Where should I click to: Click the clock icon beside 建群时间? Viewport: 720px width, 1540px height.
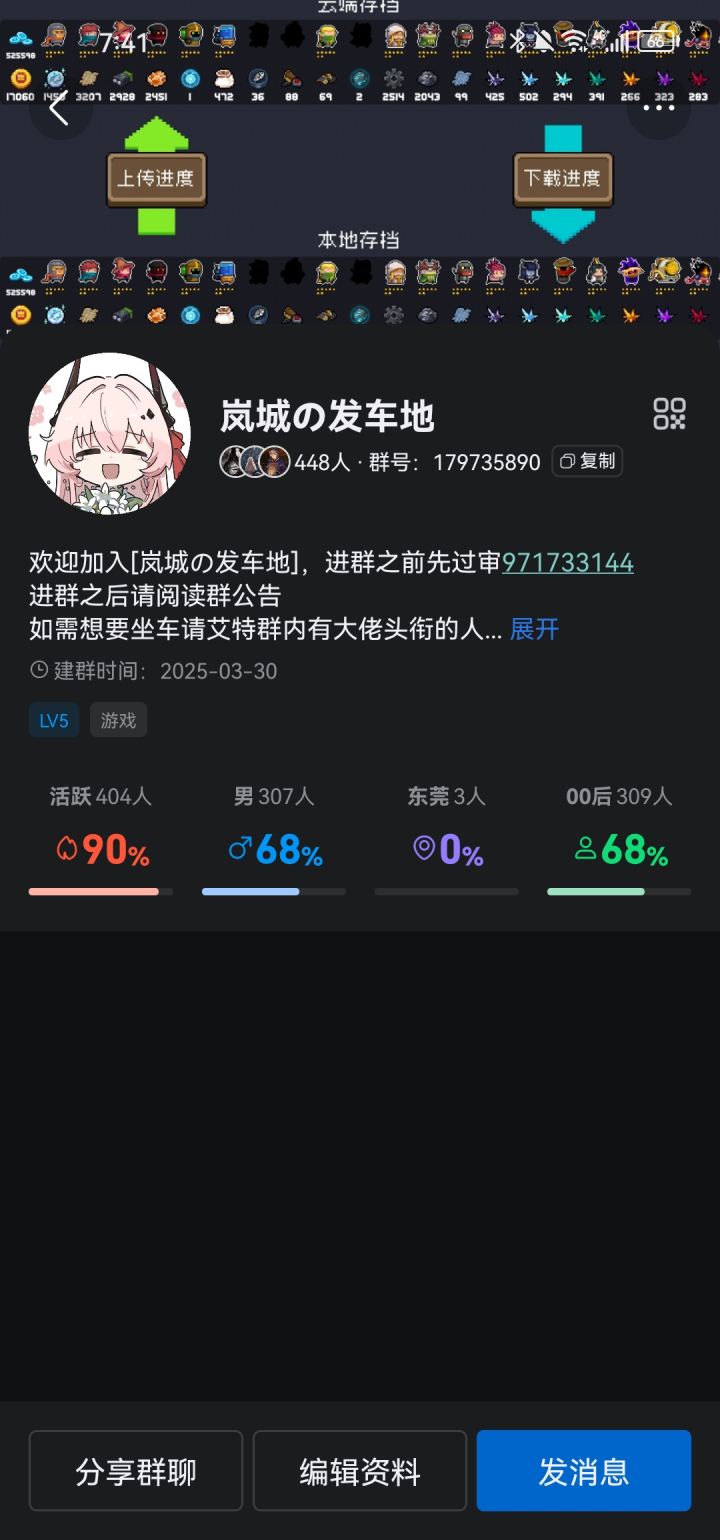coord(36,670)
